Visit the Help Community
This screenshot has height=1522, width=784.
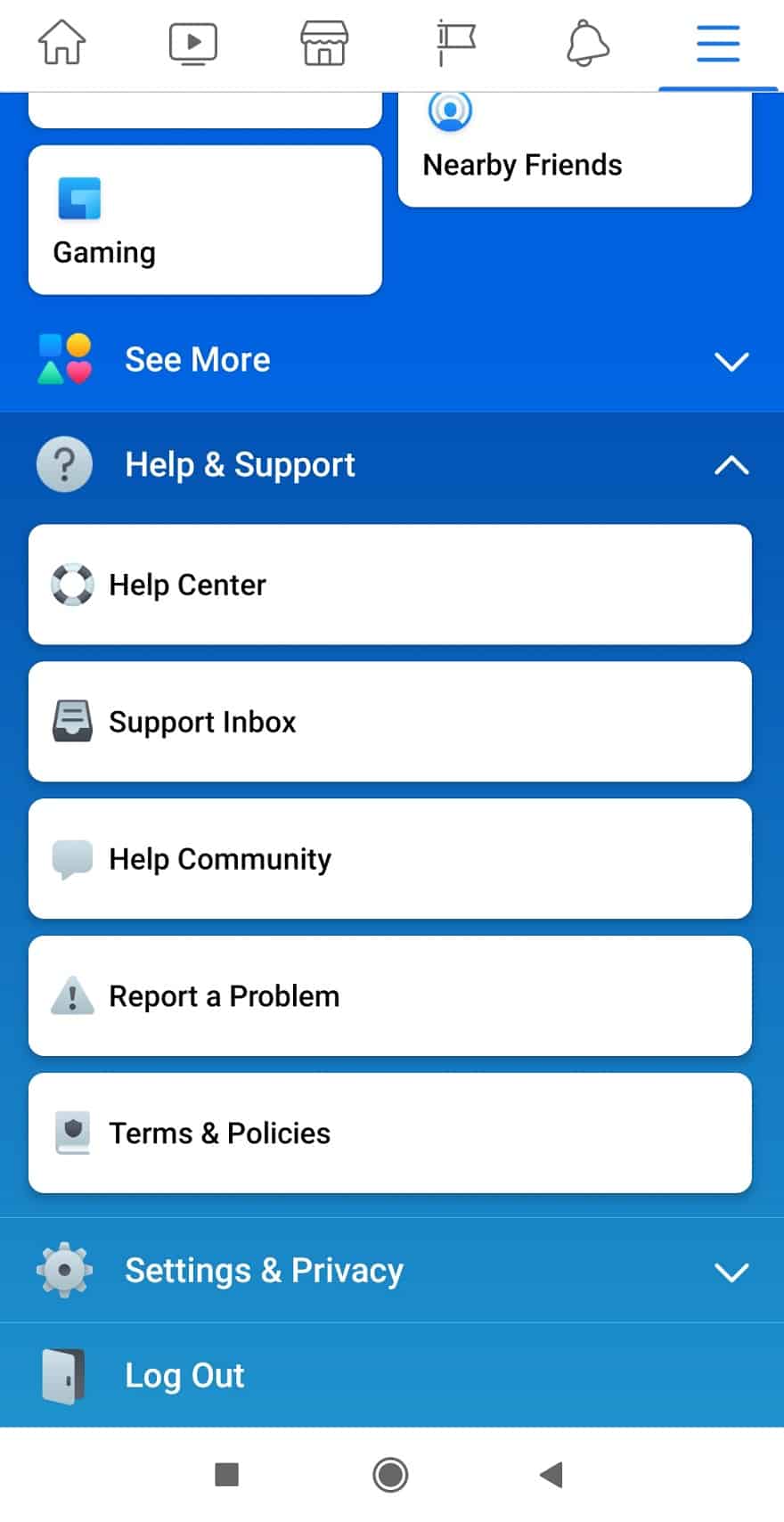(x=390, y=859)
